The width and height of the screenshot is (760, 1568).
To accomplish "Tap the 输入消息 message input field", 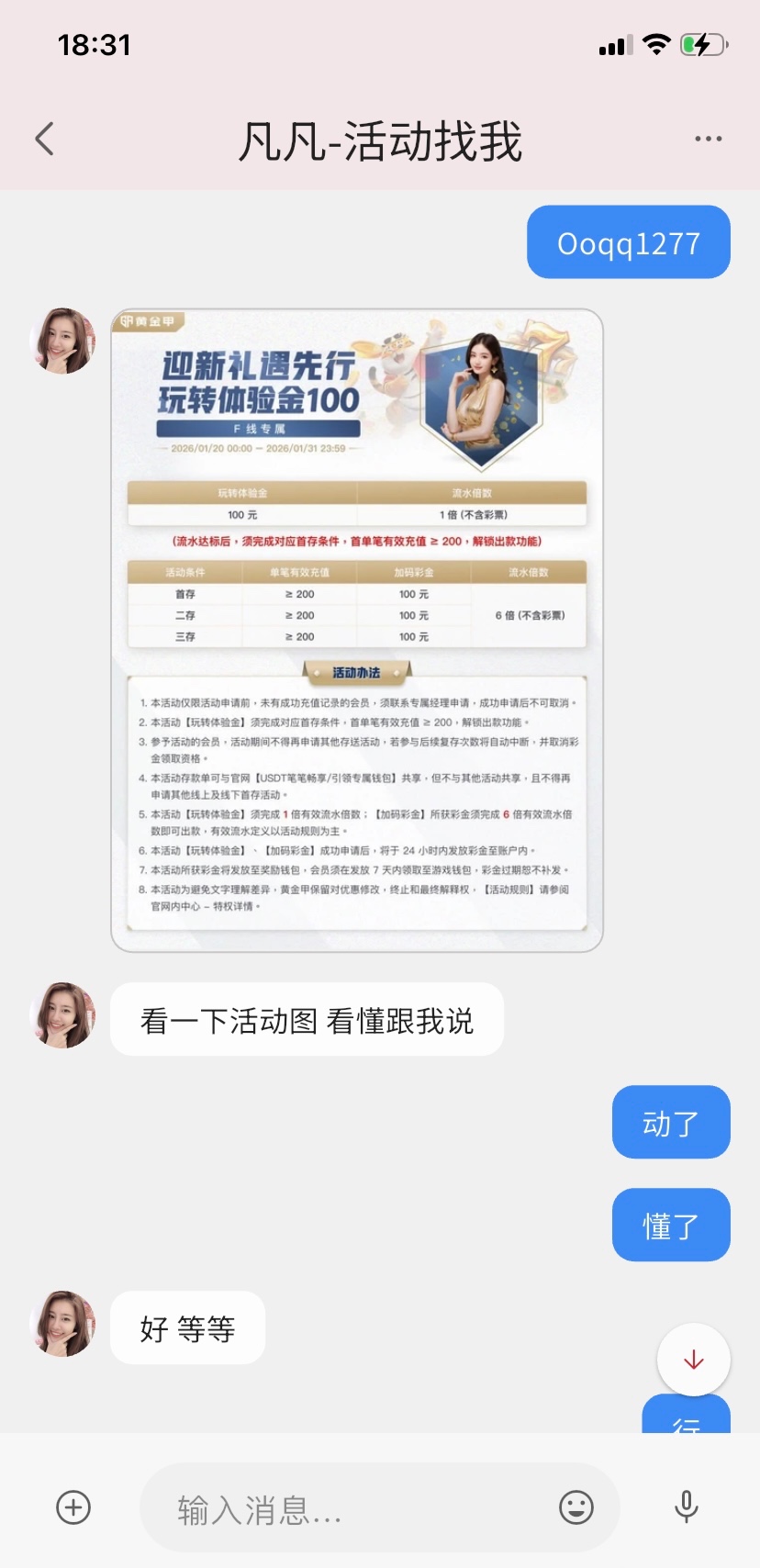I will coord(349,1509).
